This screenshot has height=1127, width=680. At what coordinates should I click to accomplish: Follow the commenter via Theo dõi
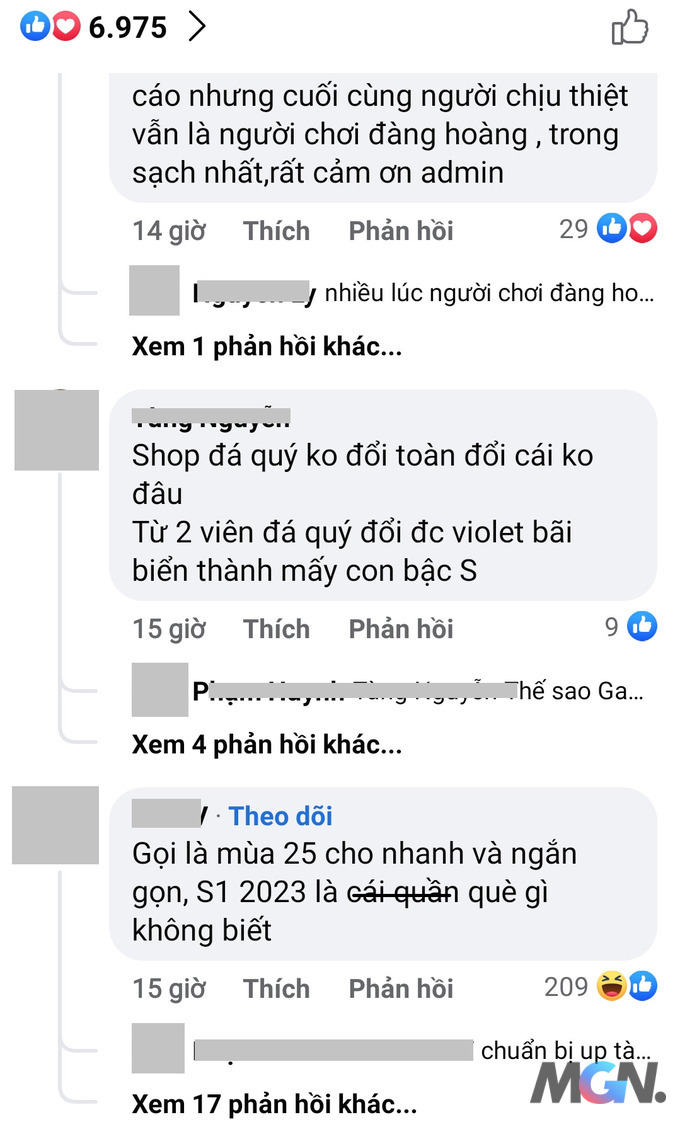point(280,816)
